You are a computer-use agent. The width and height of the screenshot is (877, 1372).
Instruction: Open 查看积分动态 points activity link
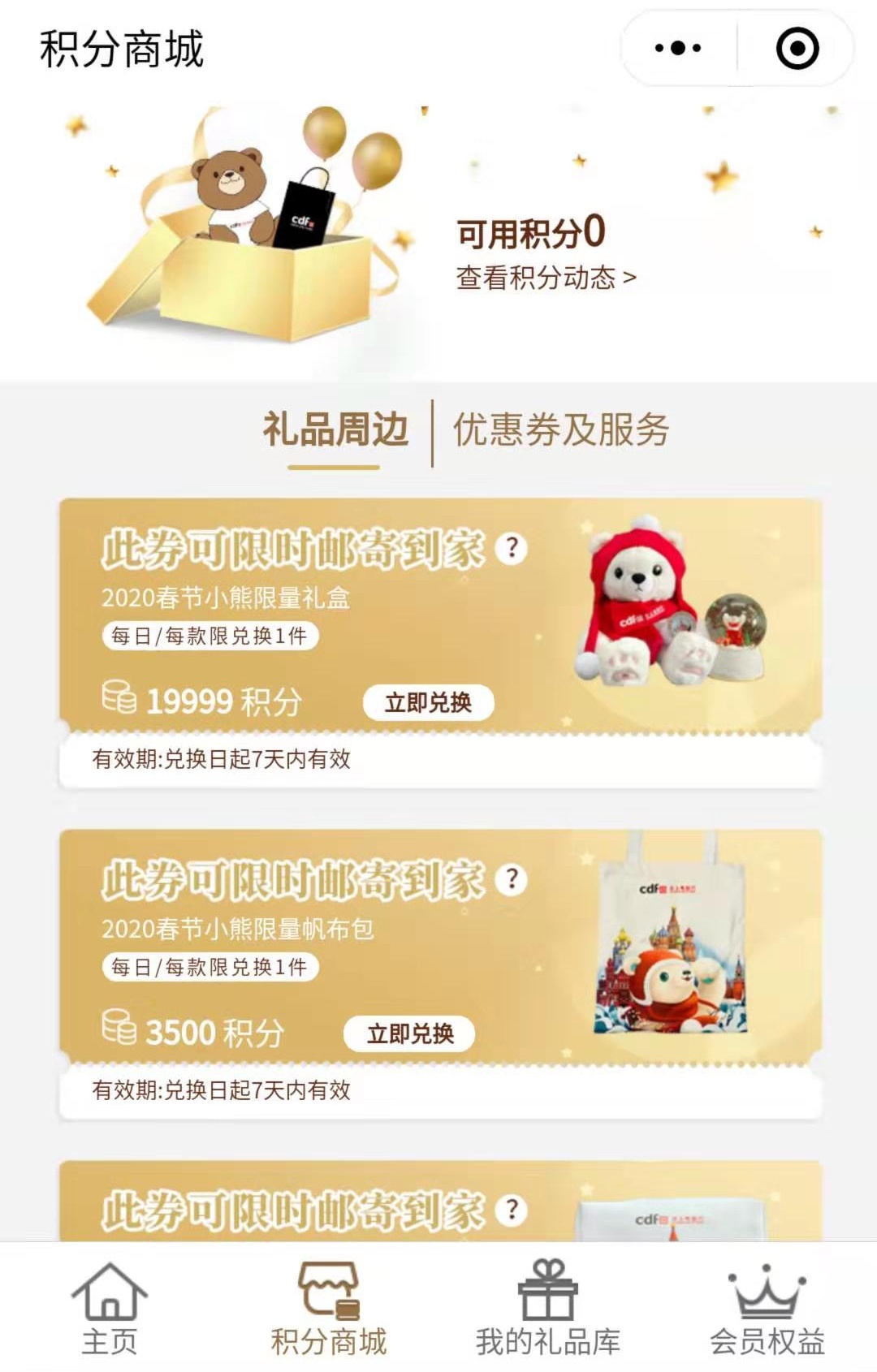546,278
